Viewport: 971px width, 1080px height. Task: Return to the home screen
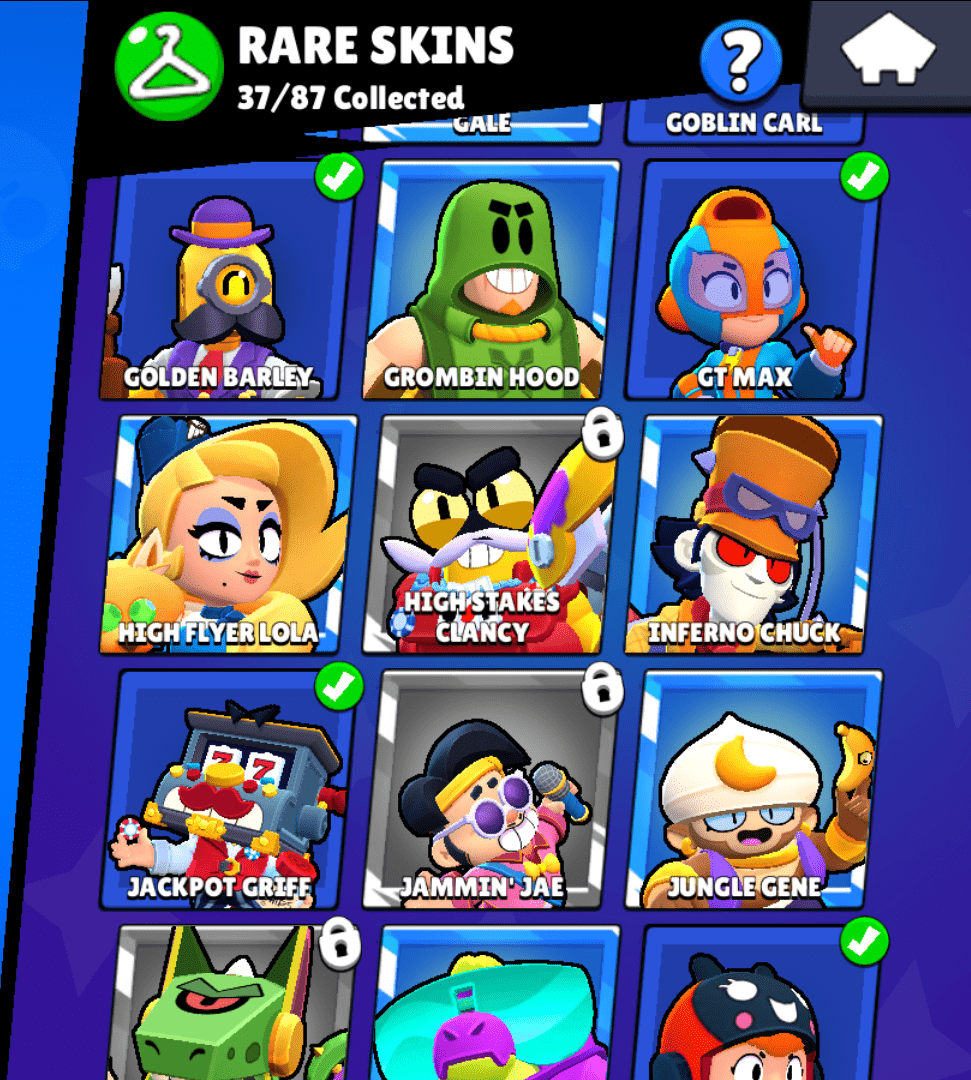(x=888, y=52)
